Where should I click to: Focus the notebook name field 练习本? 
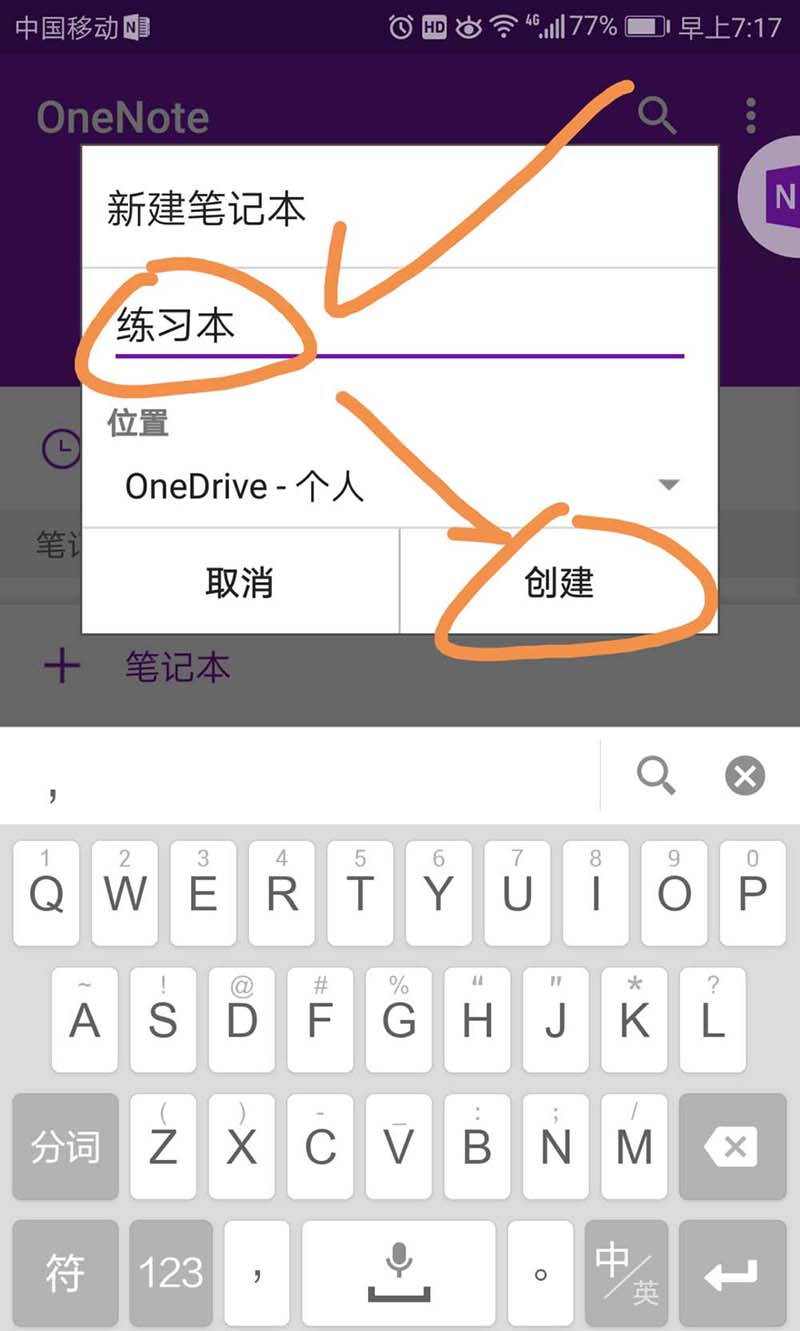click(x=400, y=327)
